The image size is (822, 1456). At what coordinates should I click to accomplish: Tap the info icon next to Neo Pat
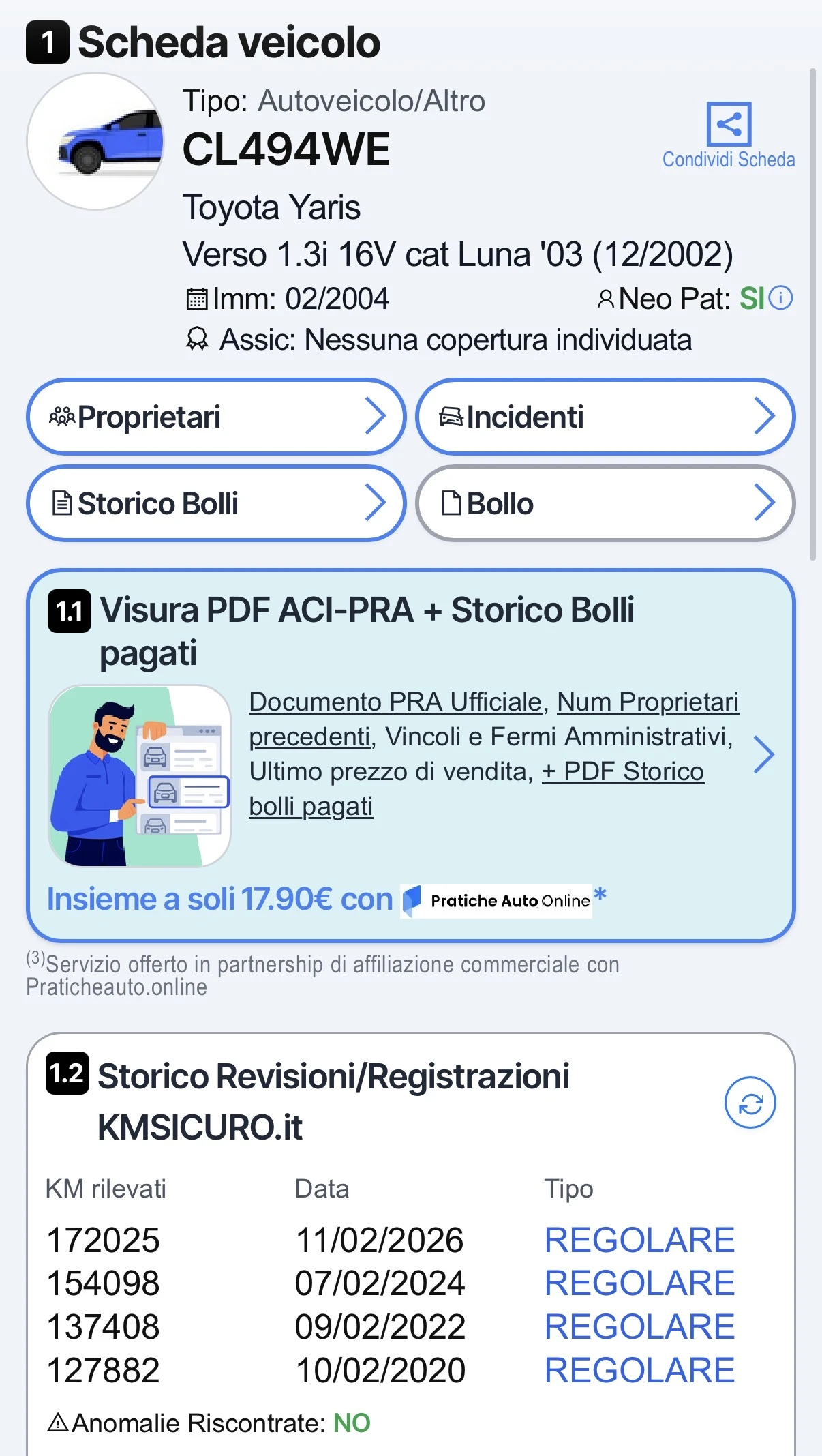pyautogui.click(x=781, y=298)
